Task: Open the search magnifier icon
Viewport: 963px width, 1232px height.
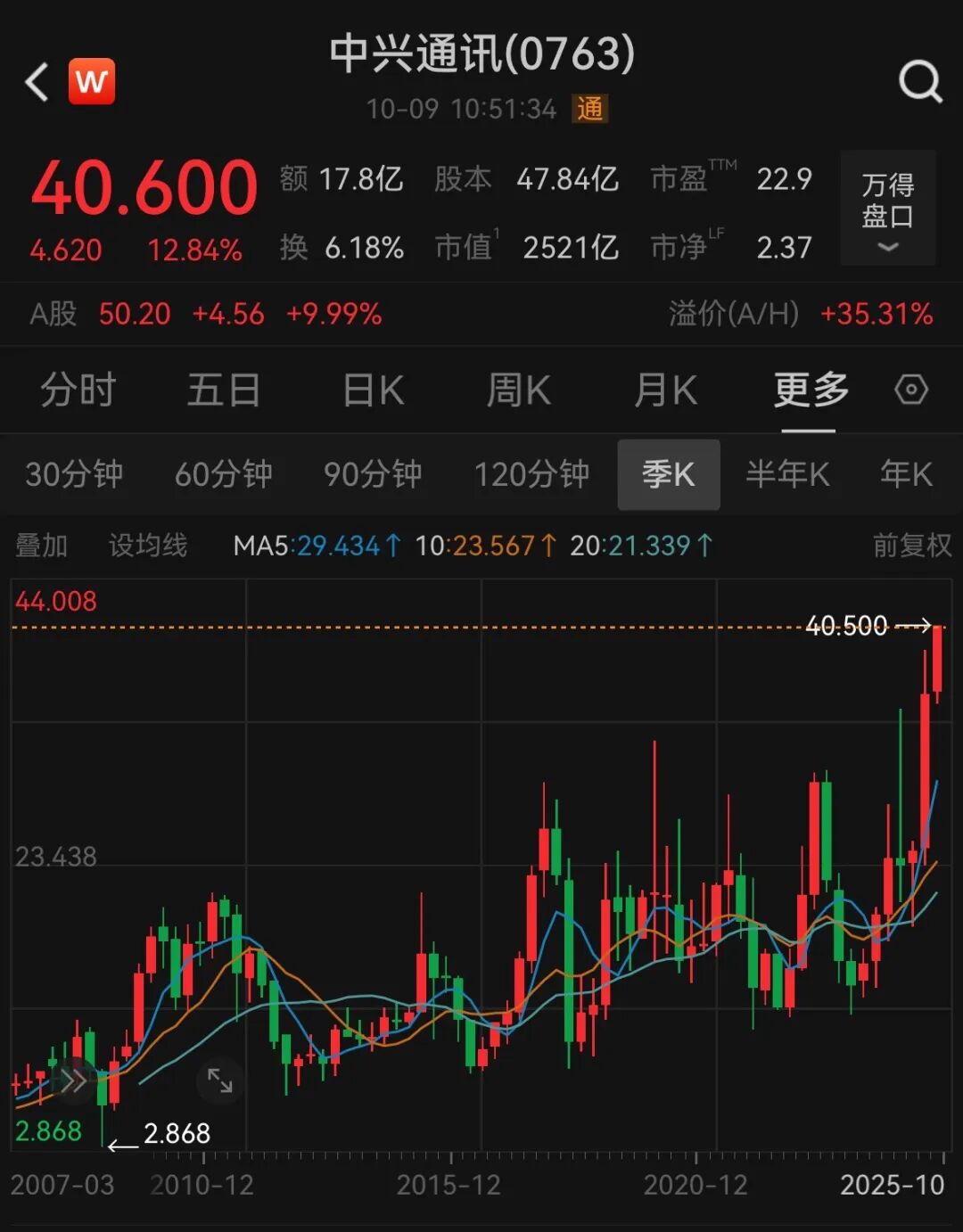Action: point(919,83)
